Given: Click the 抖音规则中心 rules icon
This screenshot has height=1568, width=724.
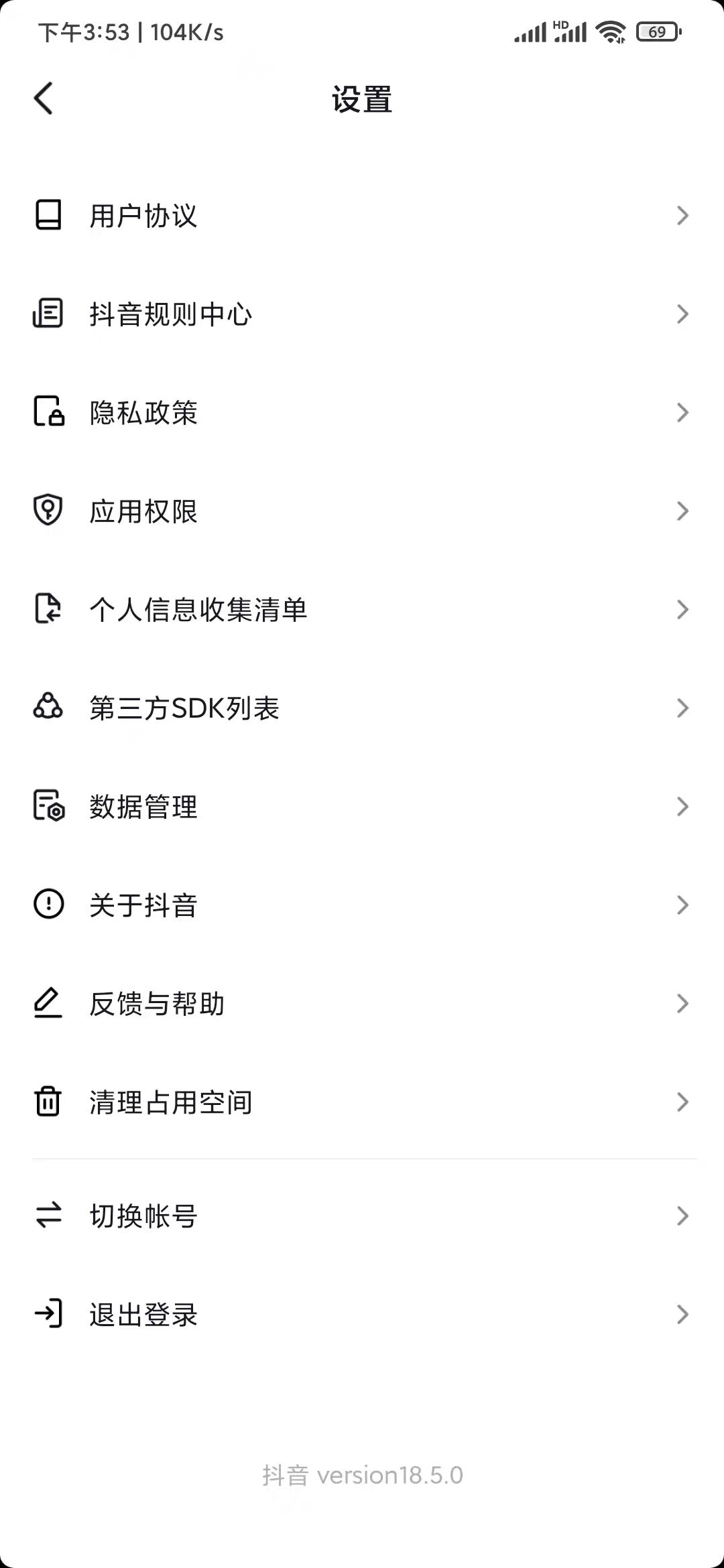Looking at the screenshot, I should [x=47, y=313].
